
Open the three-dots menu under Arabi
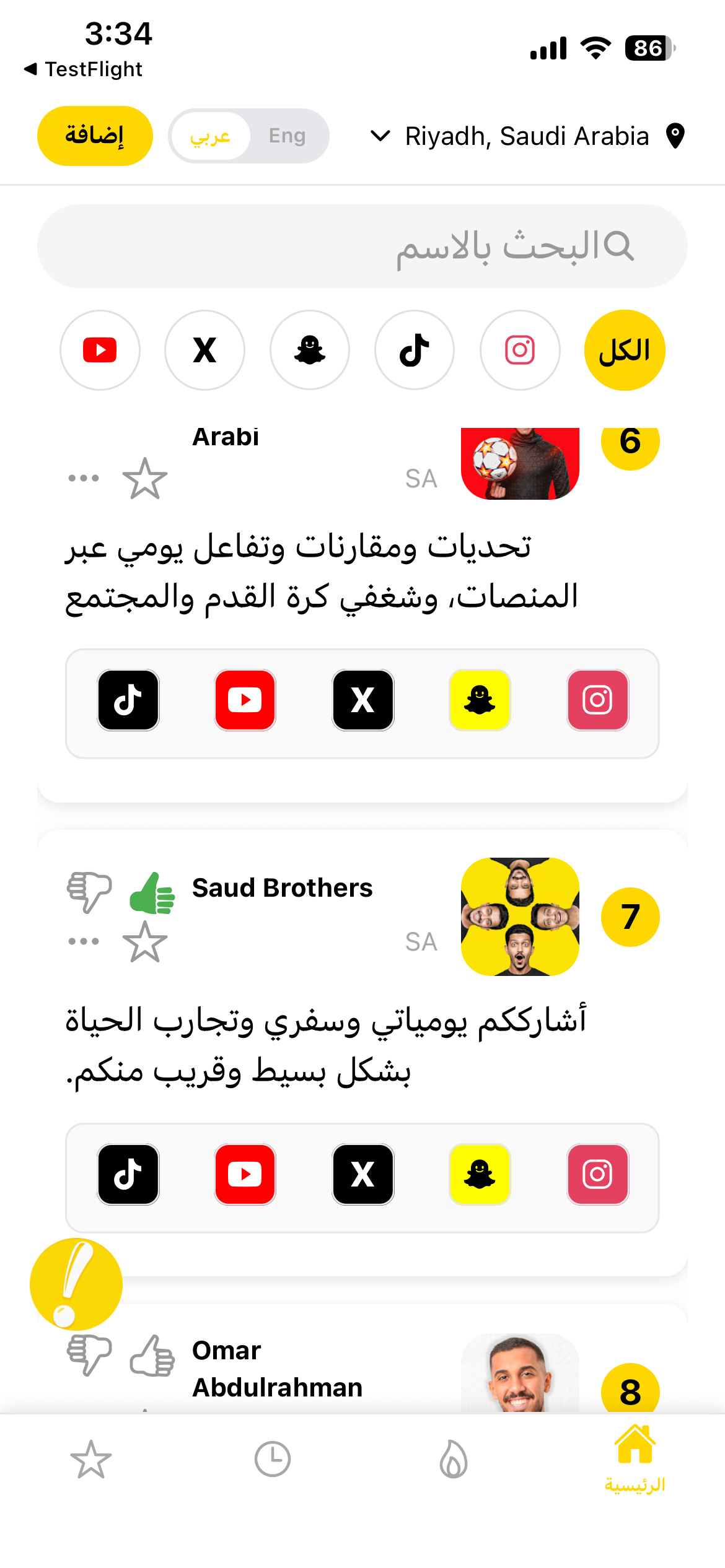83,477
